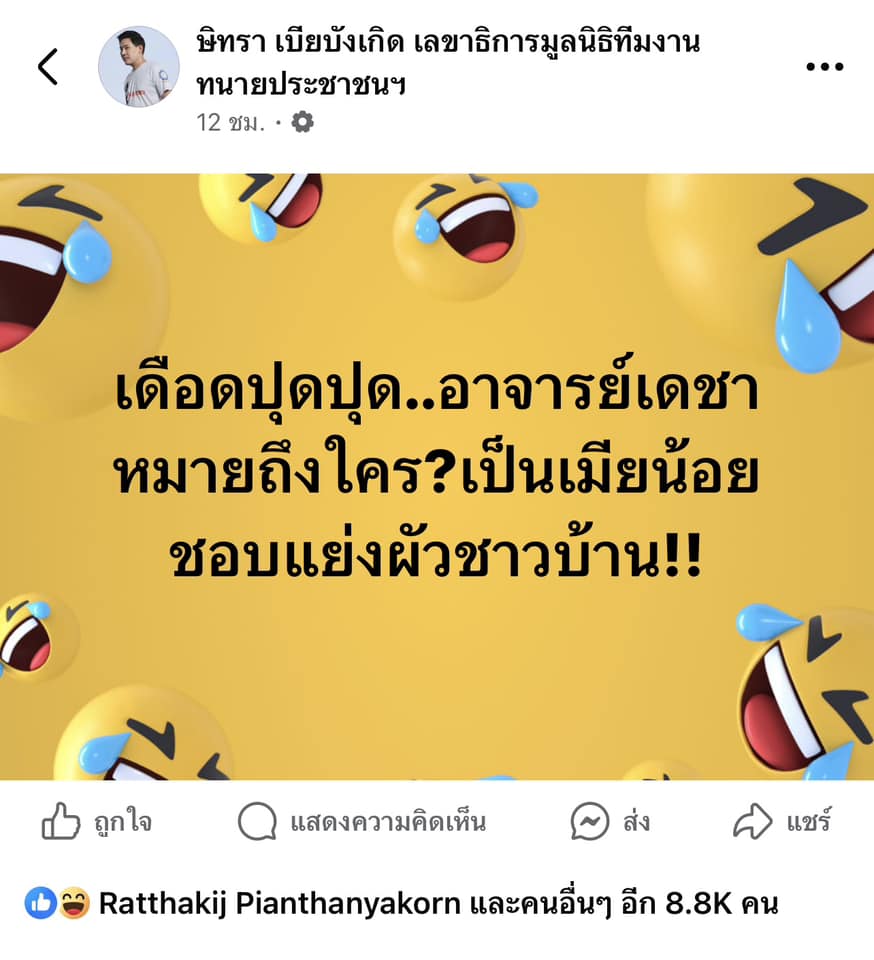Open the author's profile via name link
The width and height of the screenshot is (874, 960).
(x=448, y=43)
